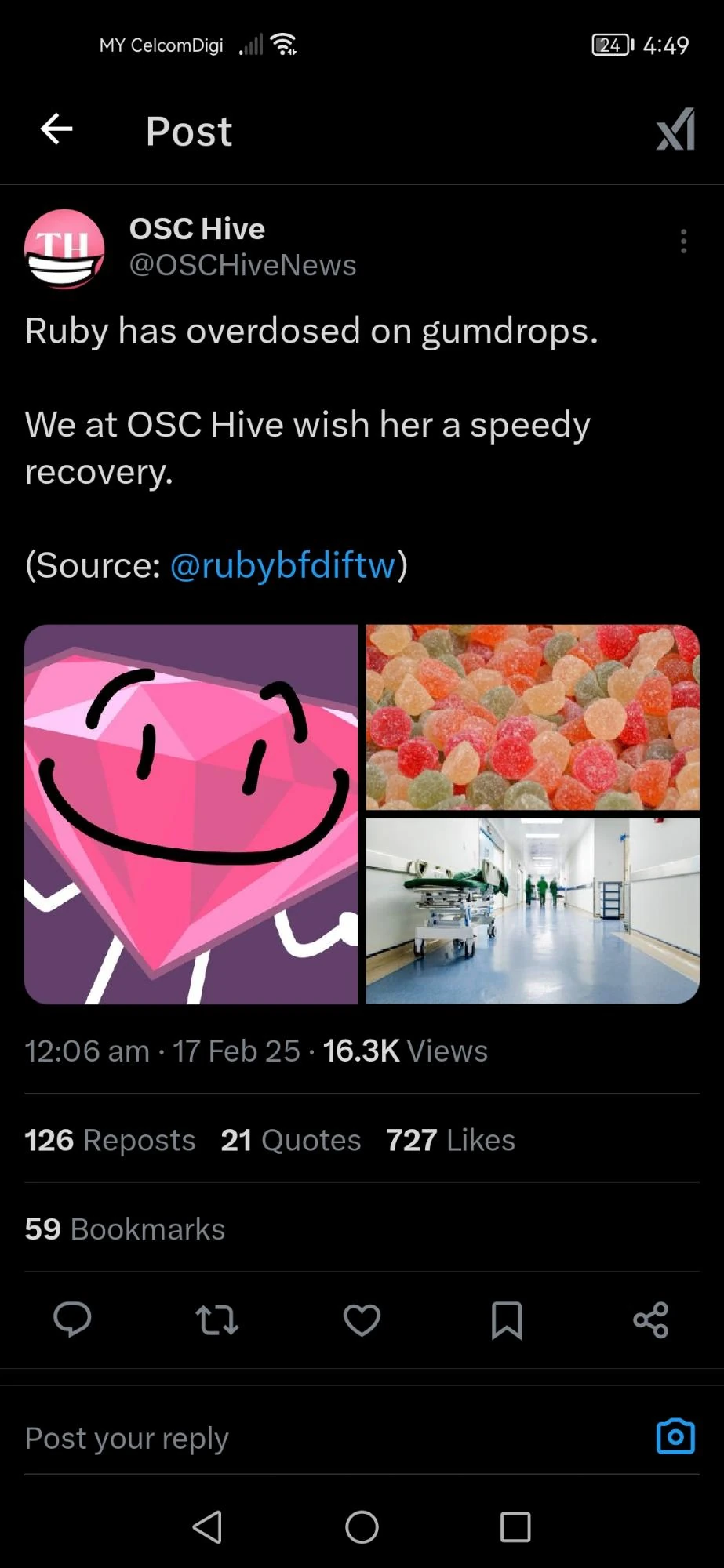The image size is (724, 1568).
Task: View the 21 Quotes of this post
Action: click(289, 1140)
